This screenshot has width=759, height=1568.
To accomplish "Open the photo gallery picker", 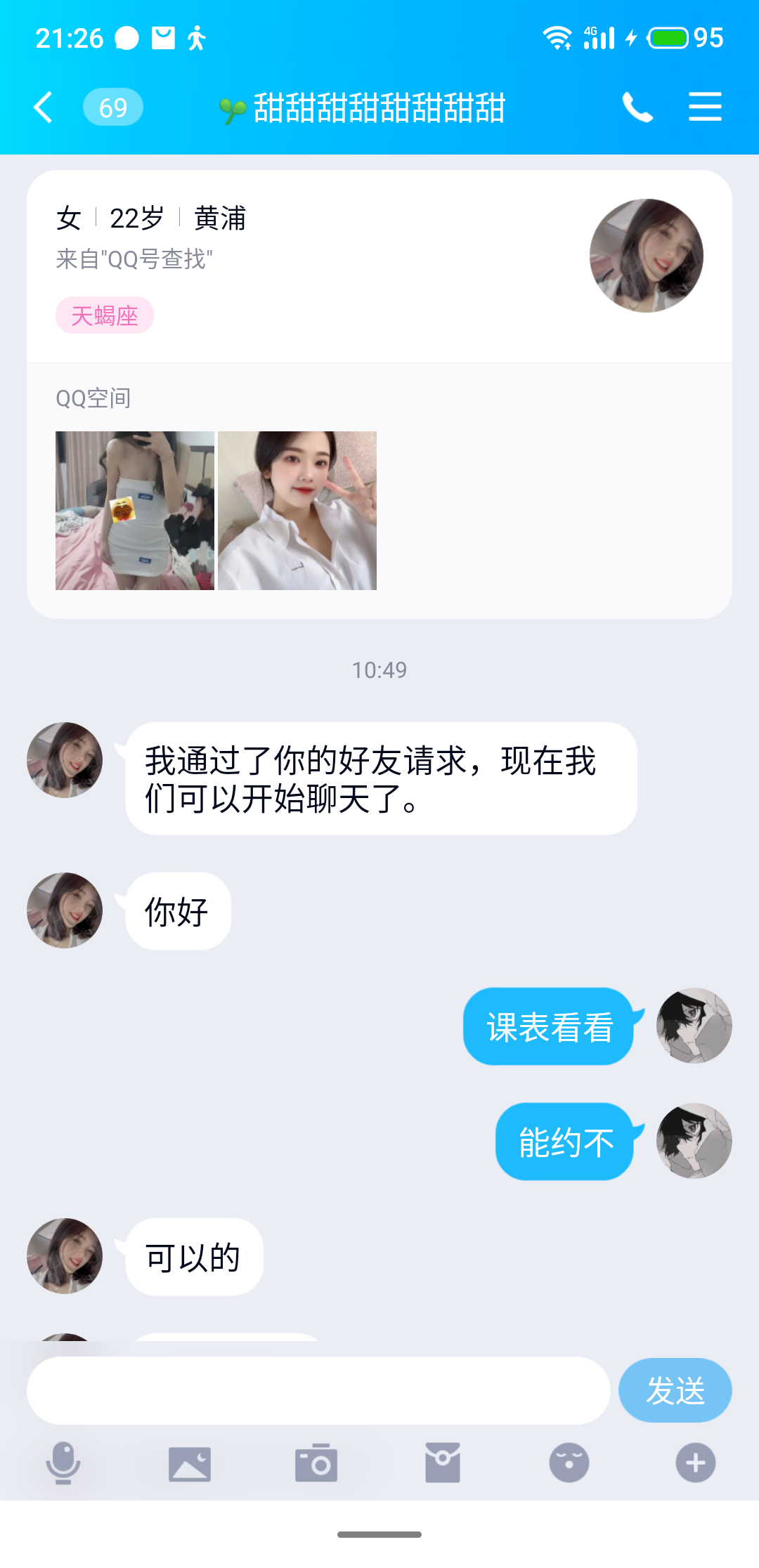I will point(190,1463).
